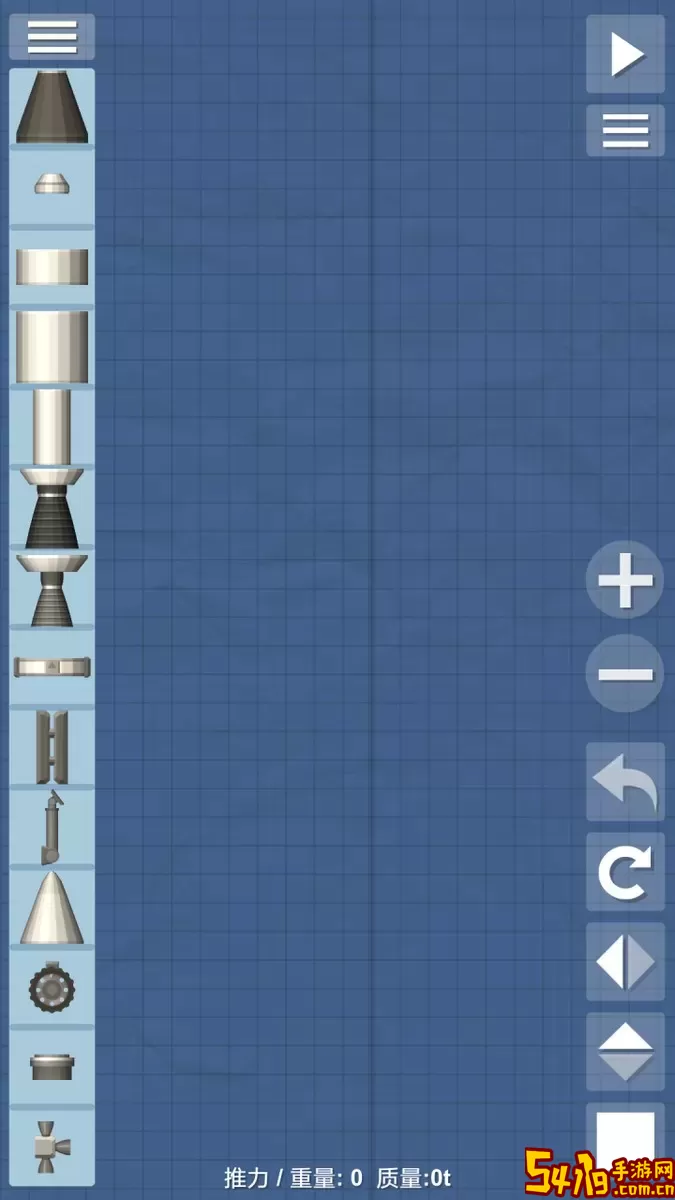Zoom out with the minus button
The height and width of the screenshot is (1200, 675).
pyautogui.click(x=625, y=673)
